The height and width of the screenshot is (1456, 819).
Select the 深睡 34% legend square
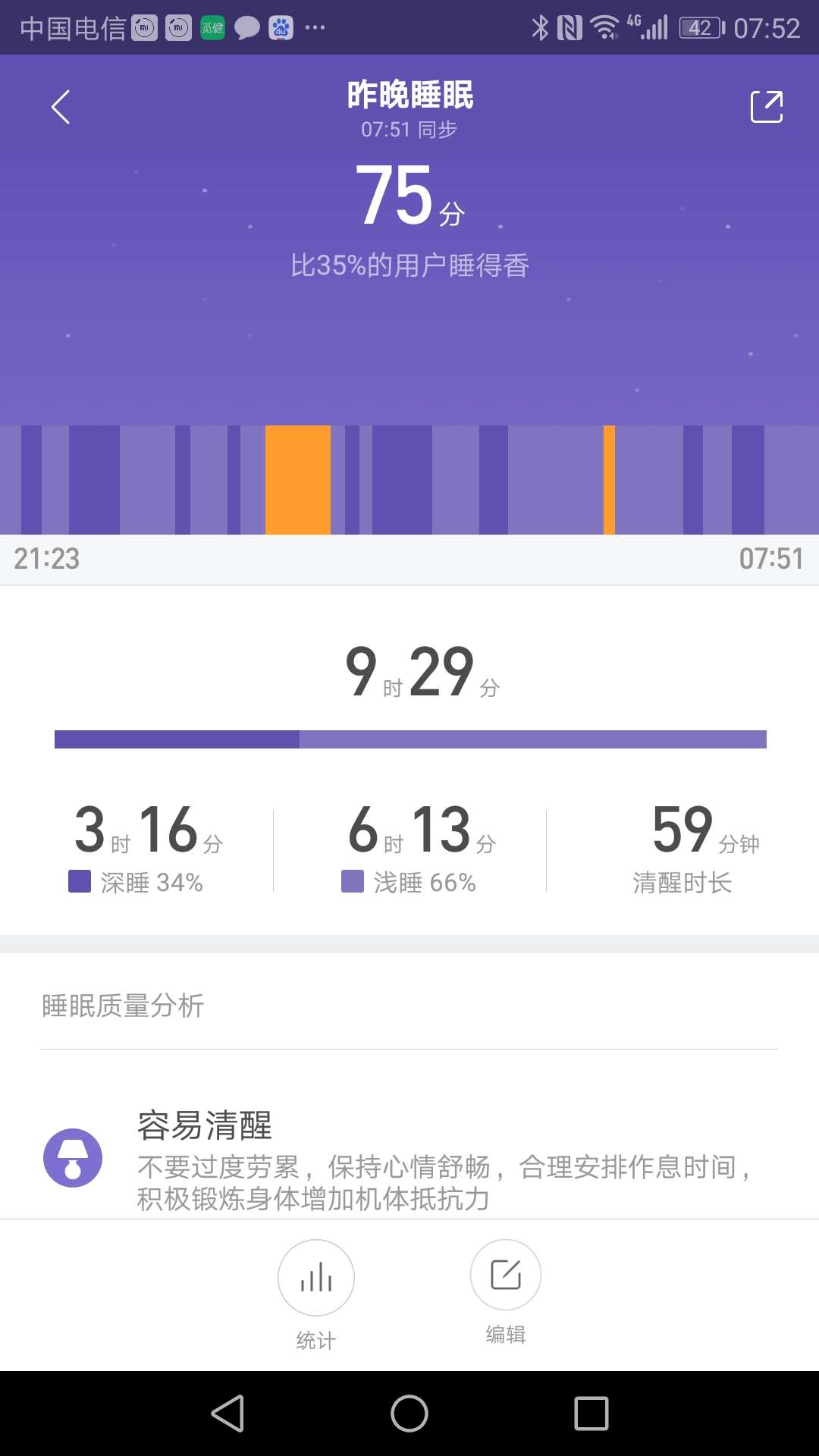(x=79, y=881)
